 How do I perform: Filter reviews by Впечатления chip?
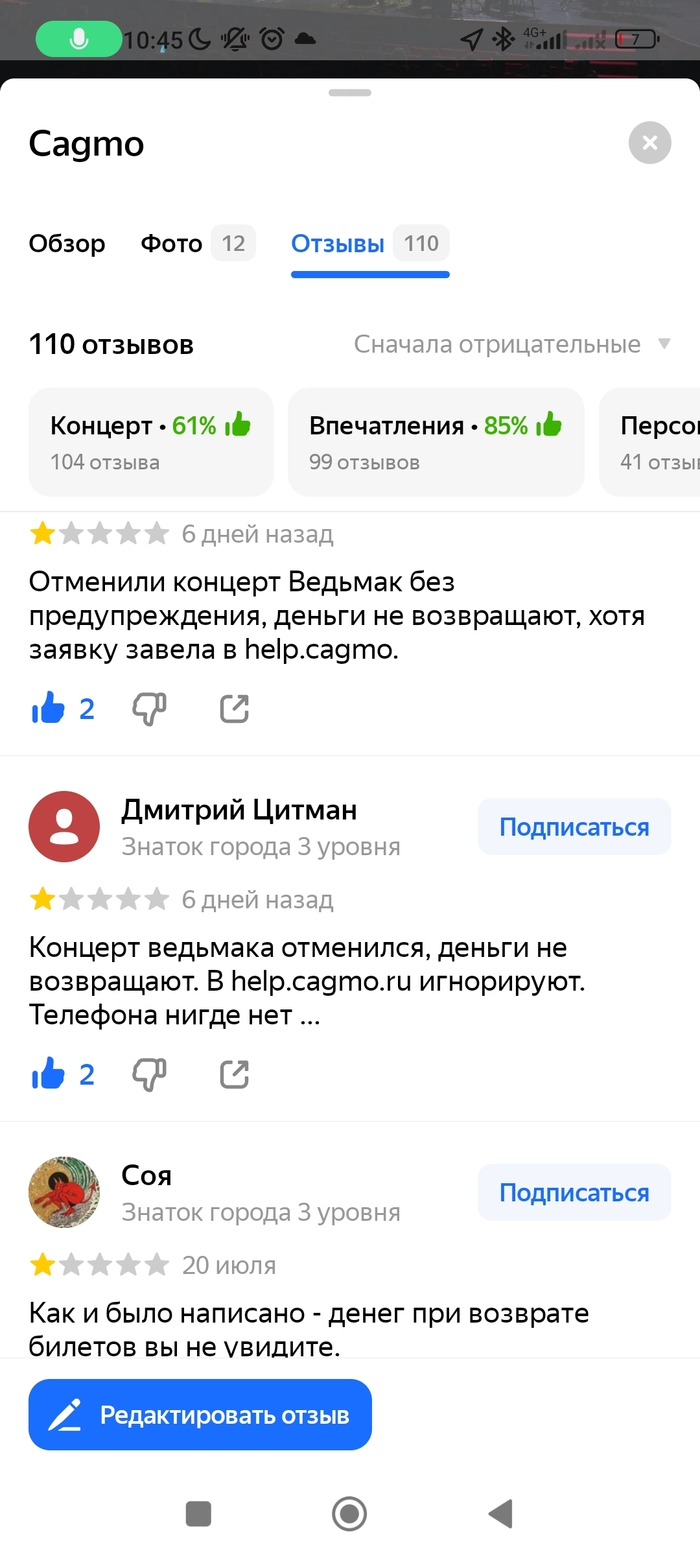pos(436,441)
